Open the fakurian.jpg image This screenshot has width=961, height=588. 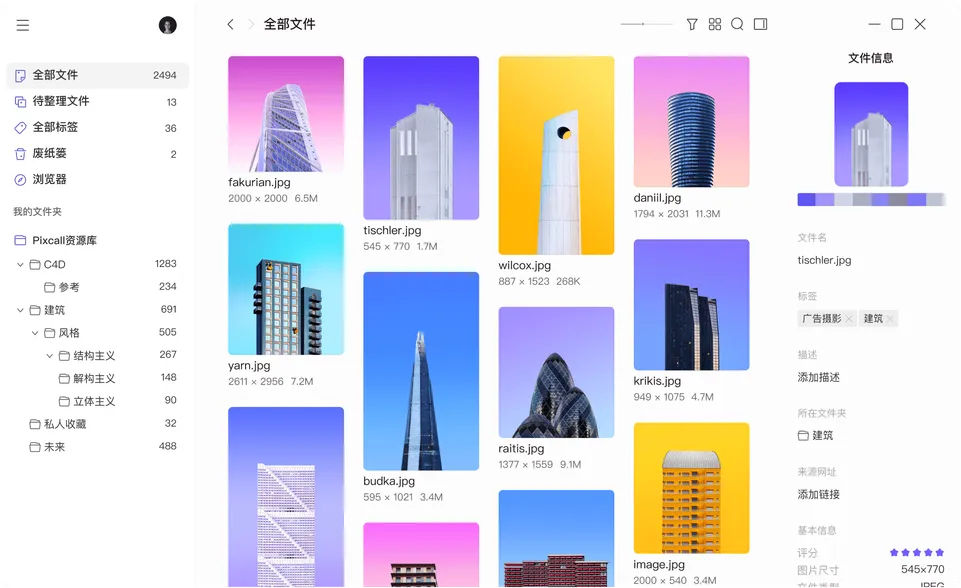(x=286, y=114)
